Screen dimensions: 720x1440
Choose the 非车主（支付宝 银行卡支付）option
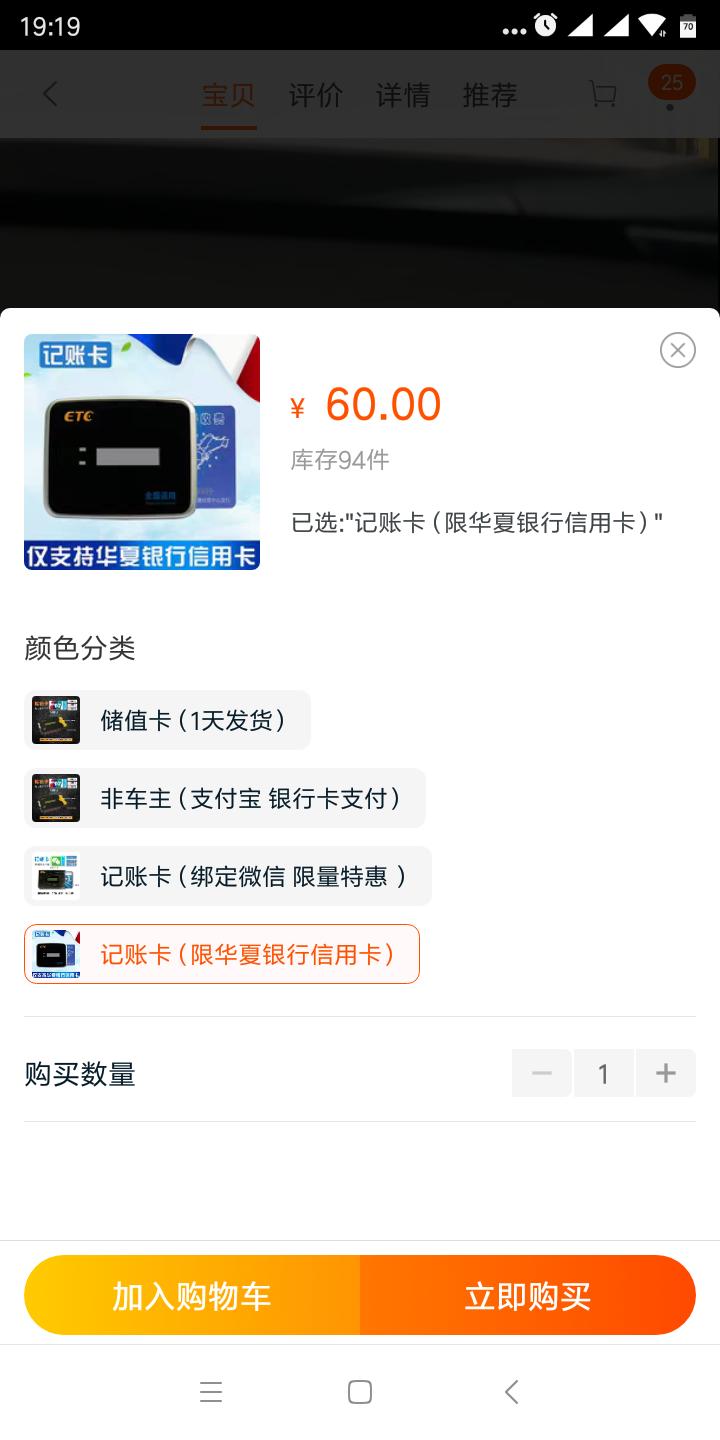click(x=224, y=797)
